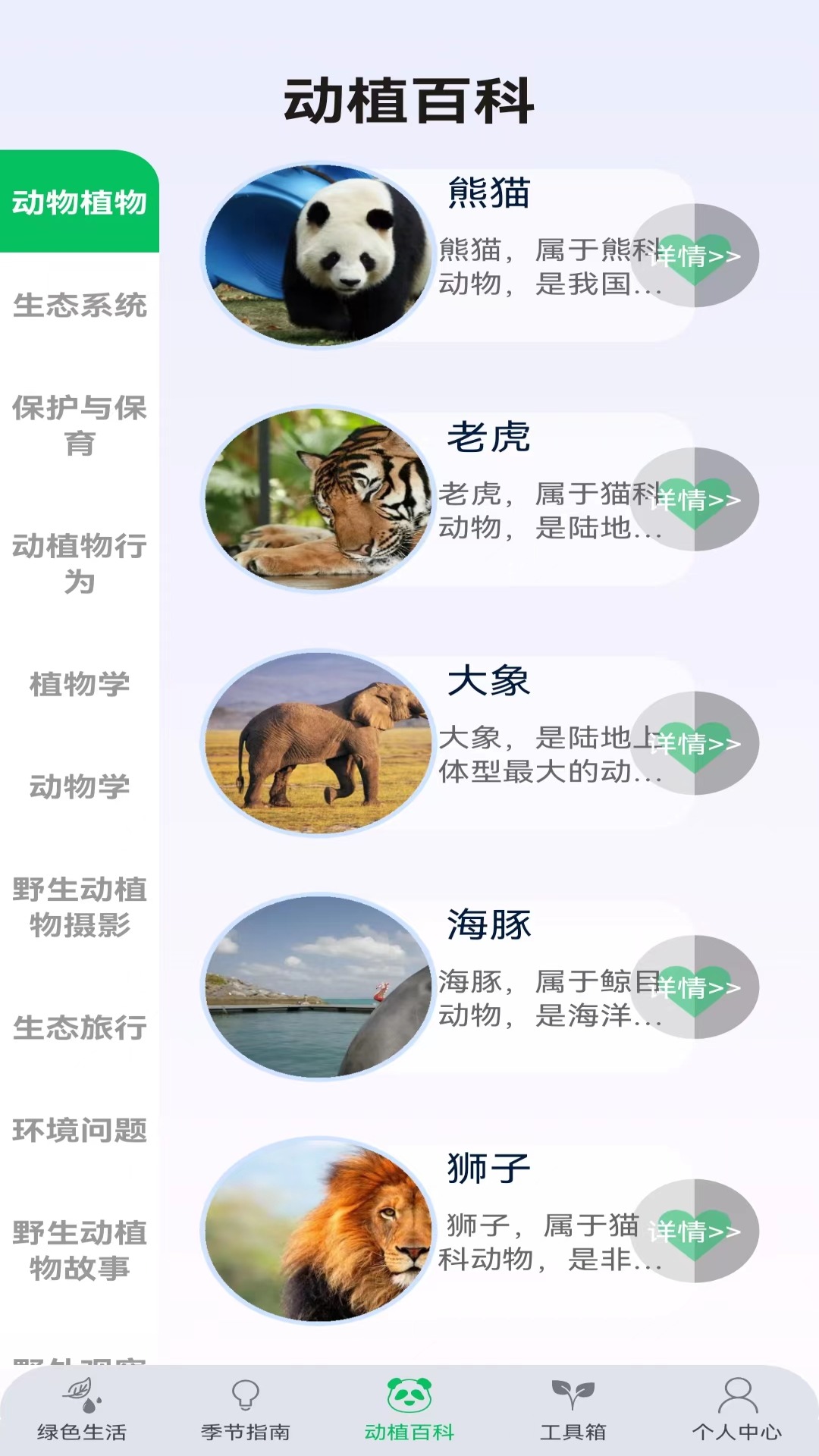View 详情 for 熊猫
Viewport: 819px width, 1456px height.
click(695, 256)
